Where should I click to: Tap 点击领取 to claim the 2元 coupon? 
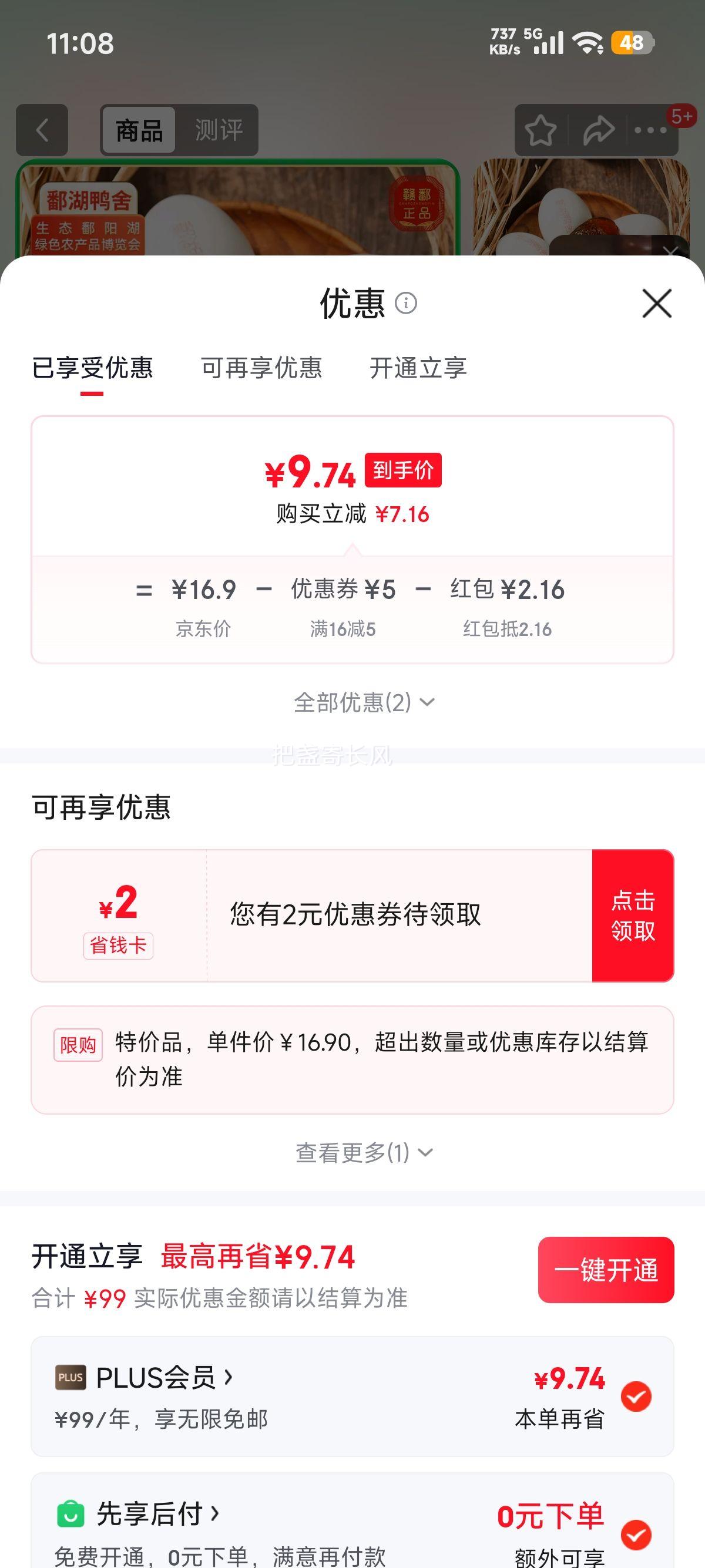pyautogui.click(x=634, y=916)
